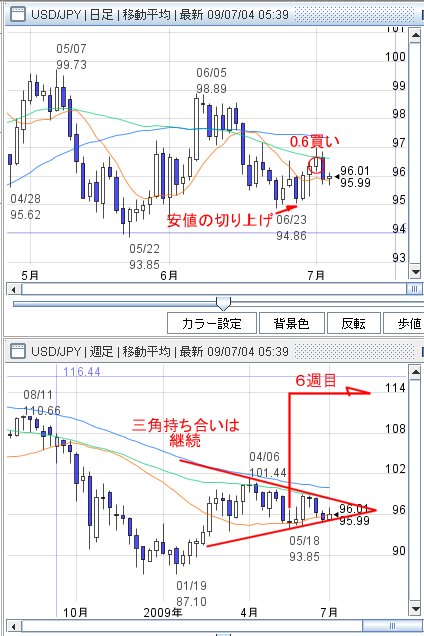Viewport: 424px width, 636px height.
Task: Click the down arrow on the daily chart's vertical scrollbar
Action: click(x=415, y=272)
